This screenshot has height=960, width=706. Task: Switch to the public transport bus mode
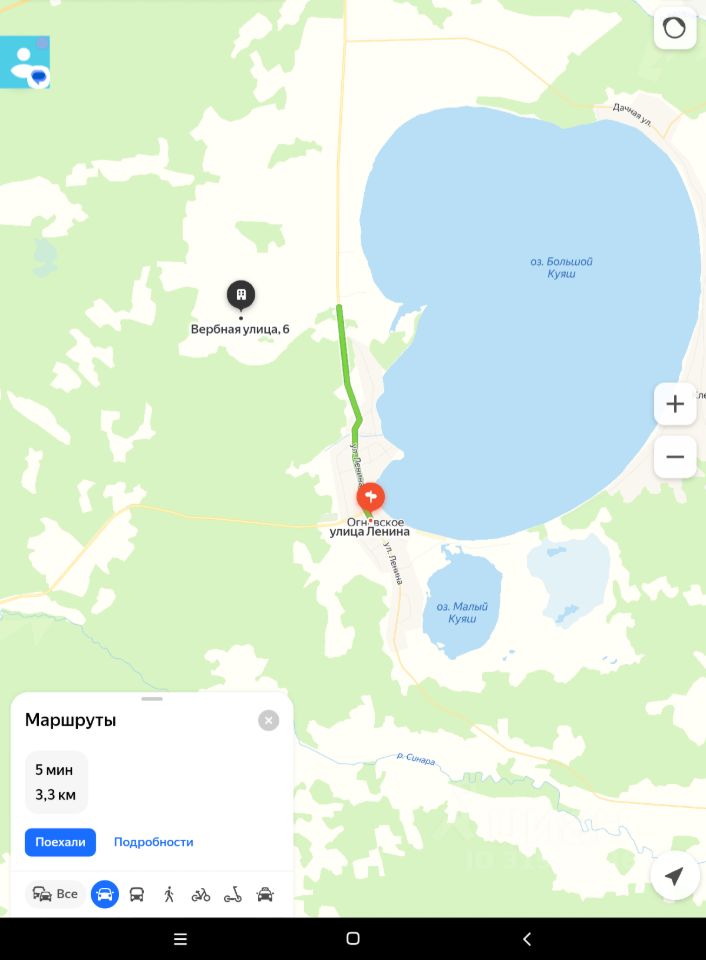[137, 894]
